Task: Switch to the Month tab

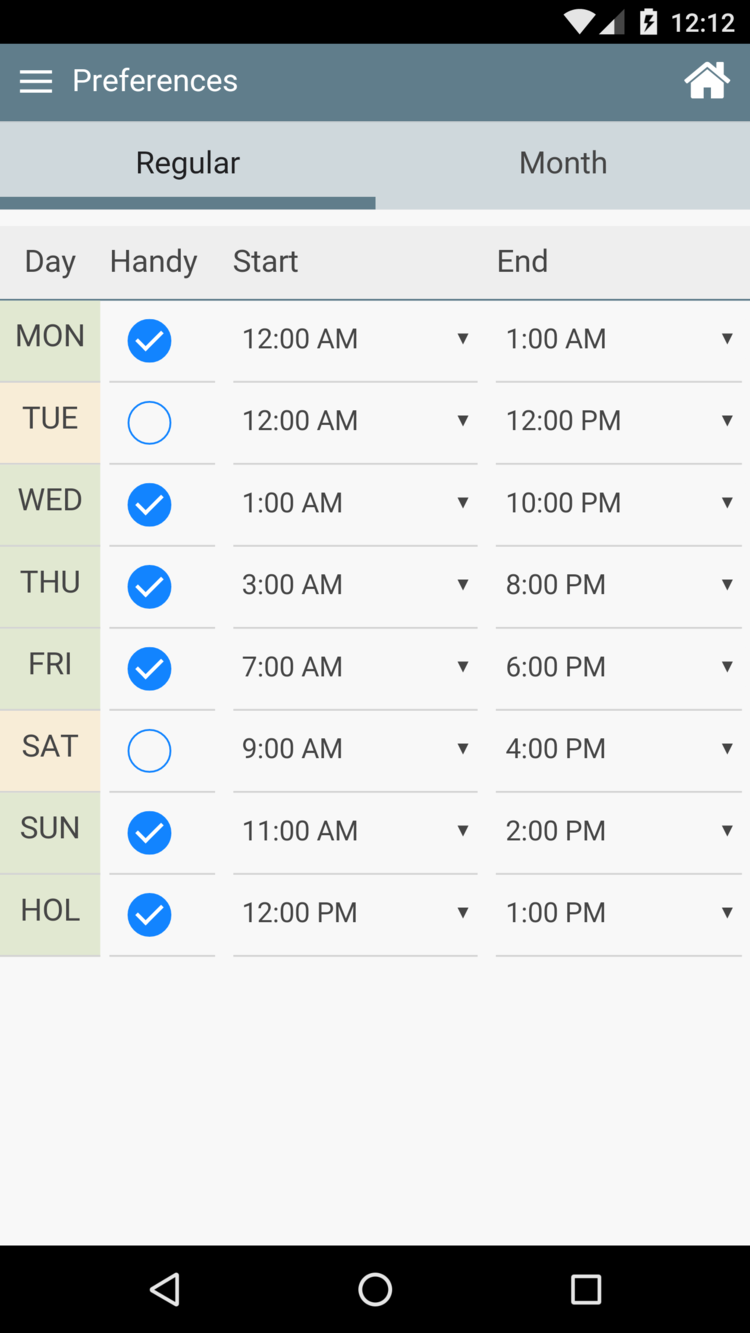Action: click(563, 163)
